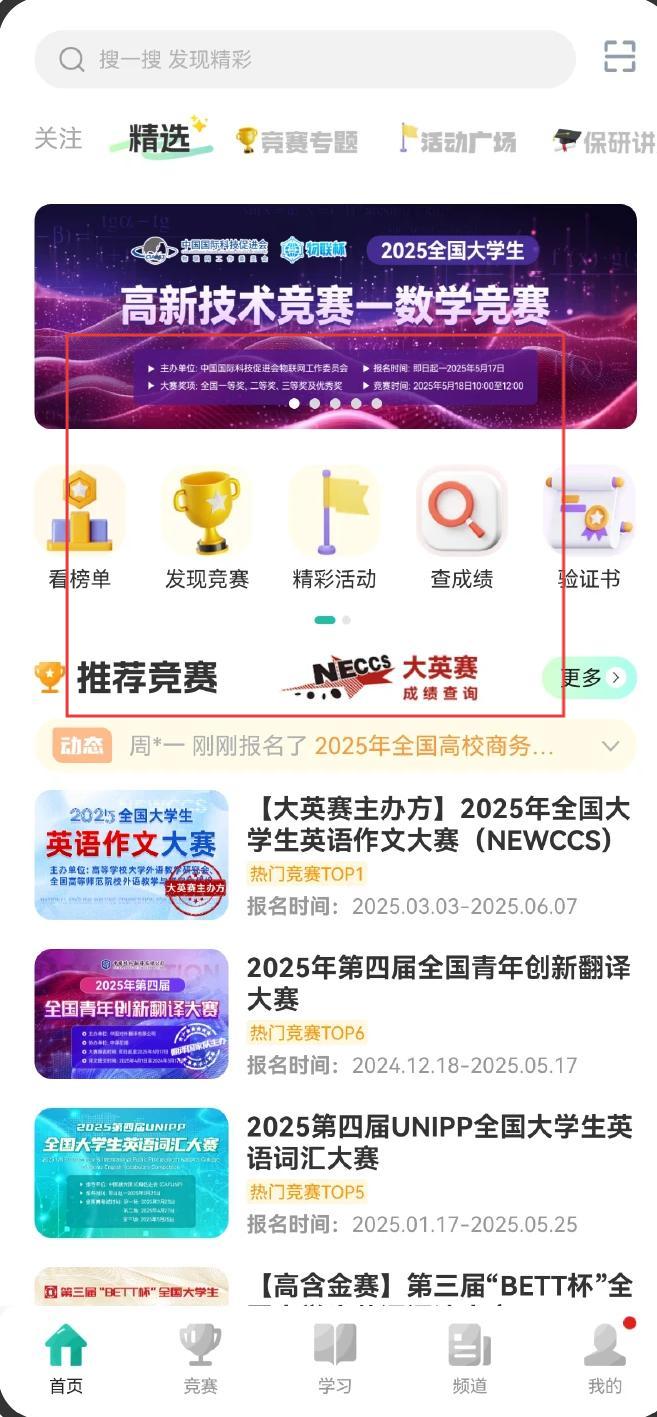Switch to the 竞赛专题 tab

click(x=297, y=141)
